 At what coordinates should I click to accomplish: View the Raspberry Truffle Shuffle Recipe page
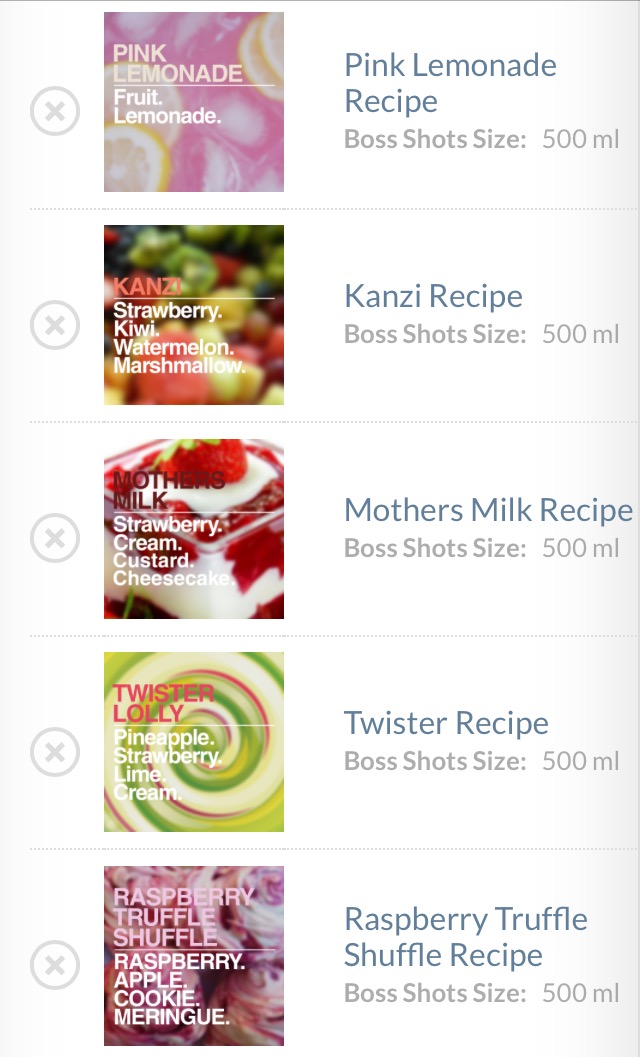coord(465,936)
